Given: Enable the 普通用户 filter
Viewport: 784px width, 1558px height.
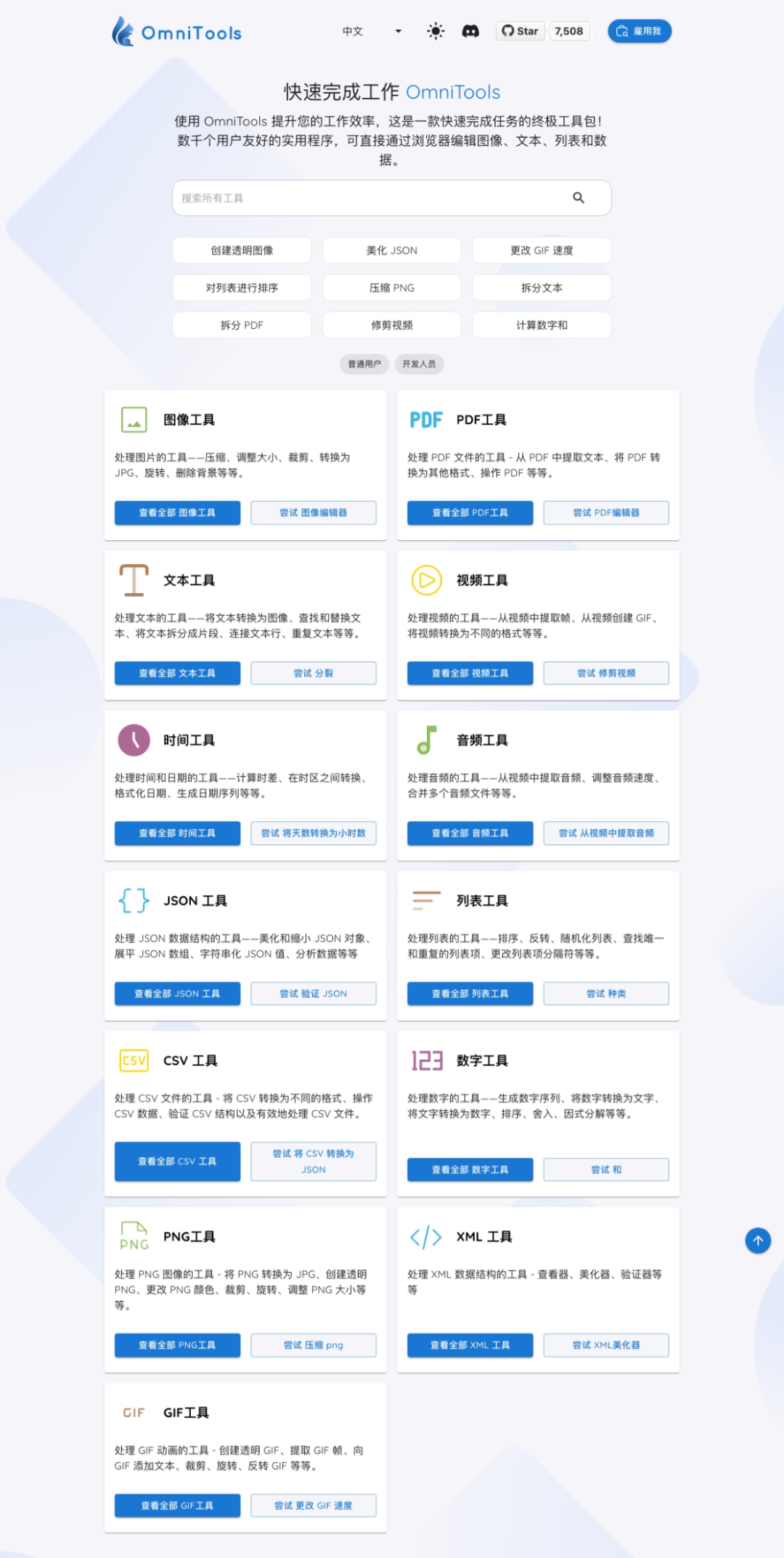Looking at the screenshot, I should (364, 364).
